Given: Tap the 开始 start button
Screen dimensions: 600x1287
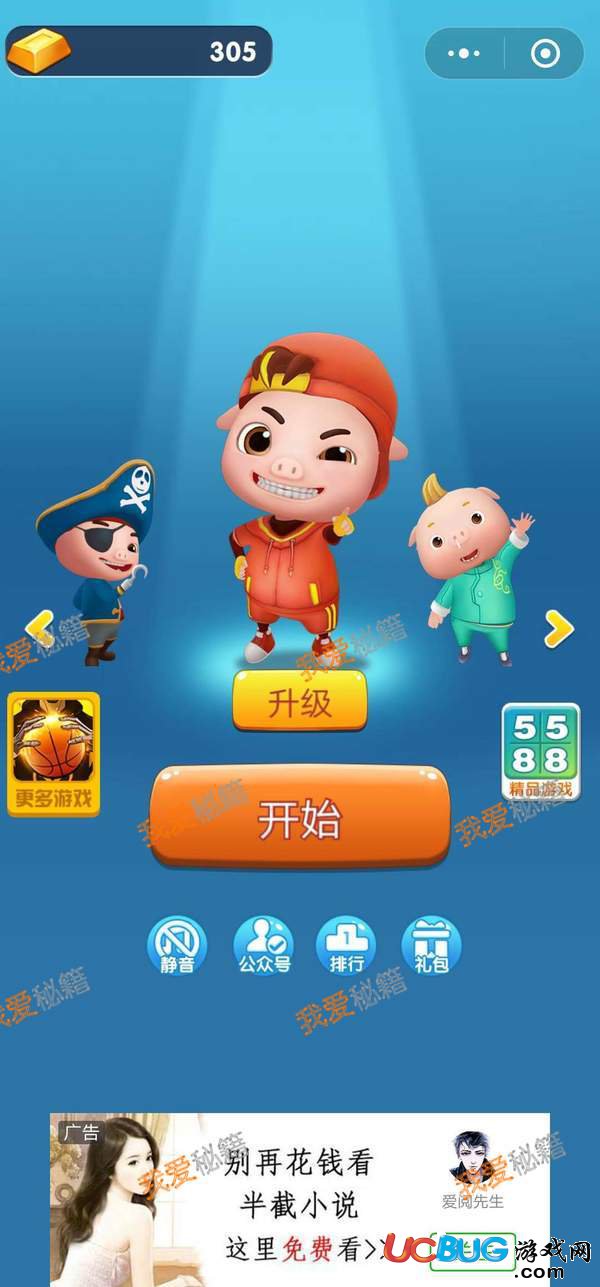Looking at the screenshot, I should click(299, 817).
